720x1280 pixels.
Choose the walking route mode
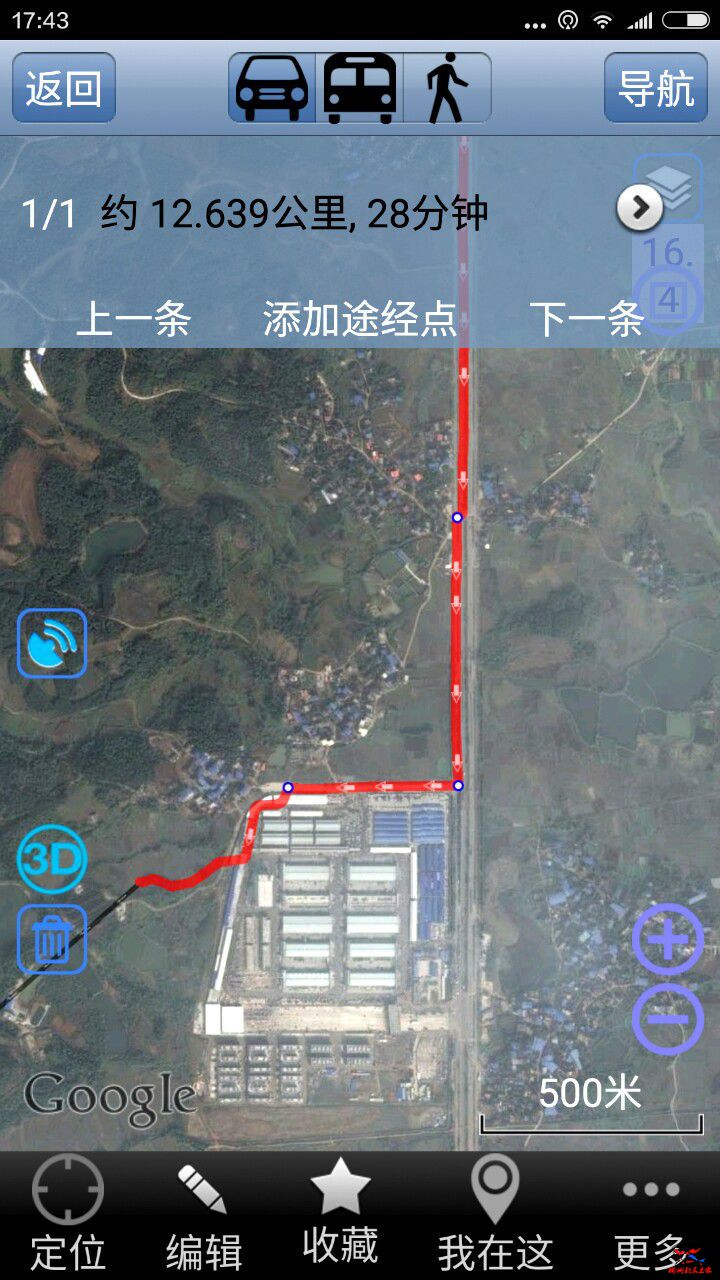[447, 88]
